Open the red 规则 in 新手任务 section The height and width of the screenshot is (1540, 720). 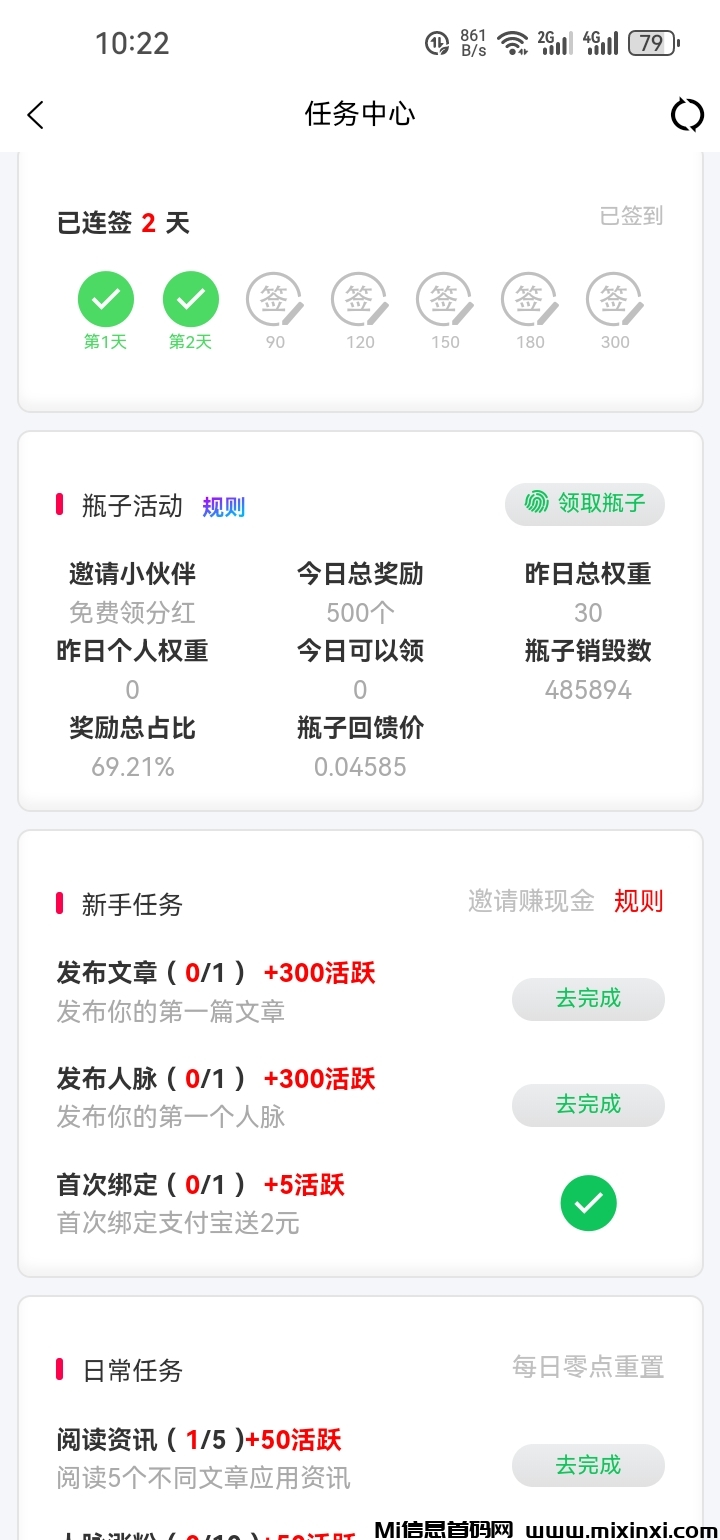click(x=638, y=901)
